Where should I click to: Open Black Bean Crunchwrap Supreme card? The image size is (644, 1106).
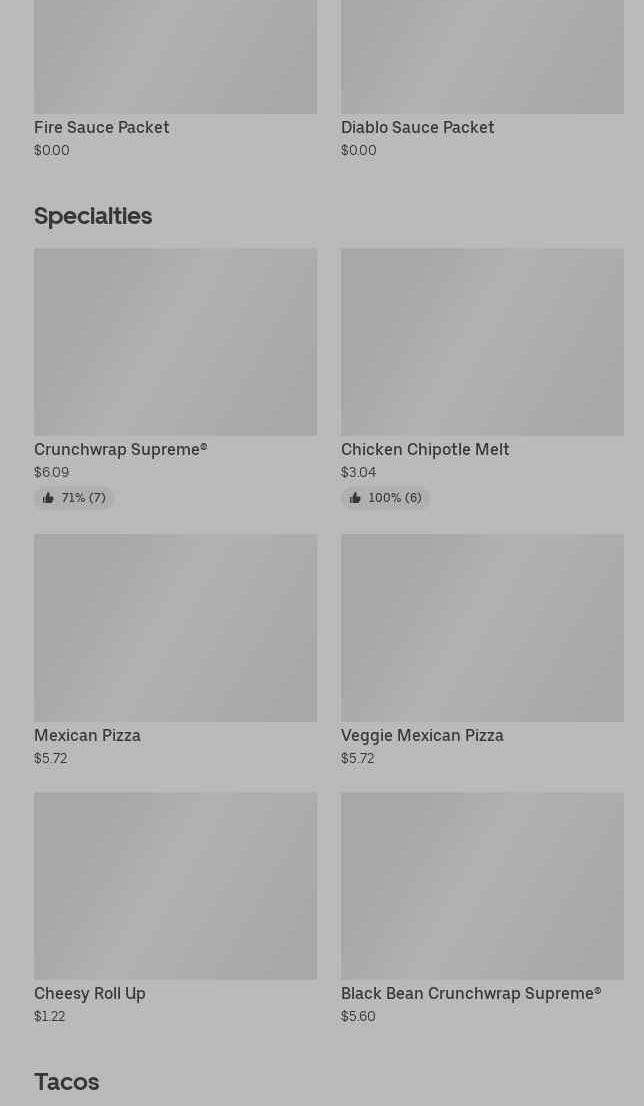click(x=482, y=908)
